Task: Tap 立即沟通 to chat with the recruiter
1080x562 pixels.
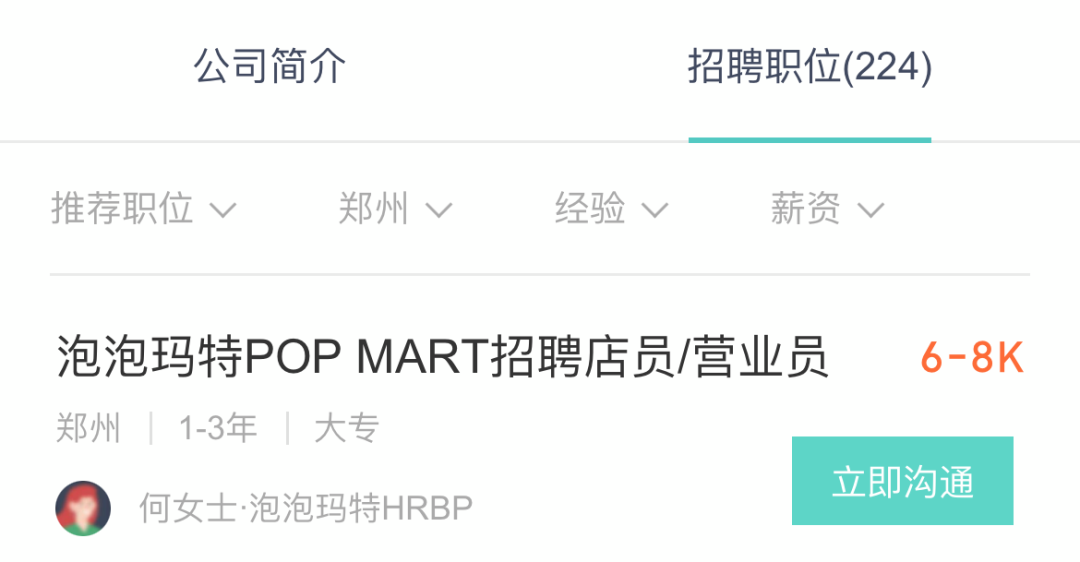Action: click(x=902, y=481)
